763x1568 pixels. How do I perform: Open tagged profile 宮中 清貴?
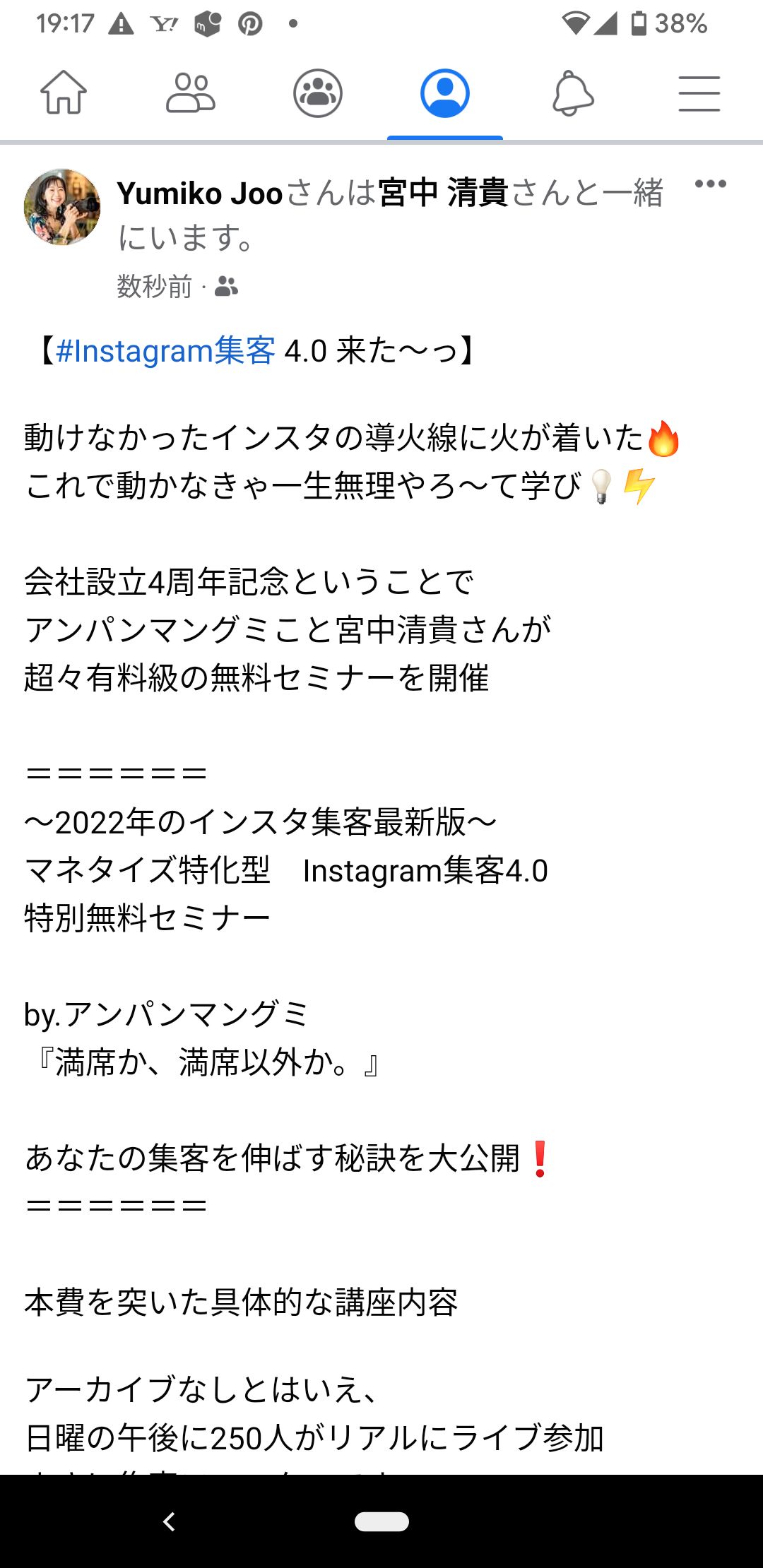coord(443,193)
